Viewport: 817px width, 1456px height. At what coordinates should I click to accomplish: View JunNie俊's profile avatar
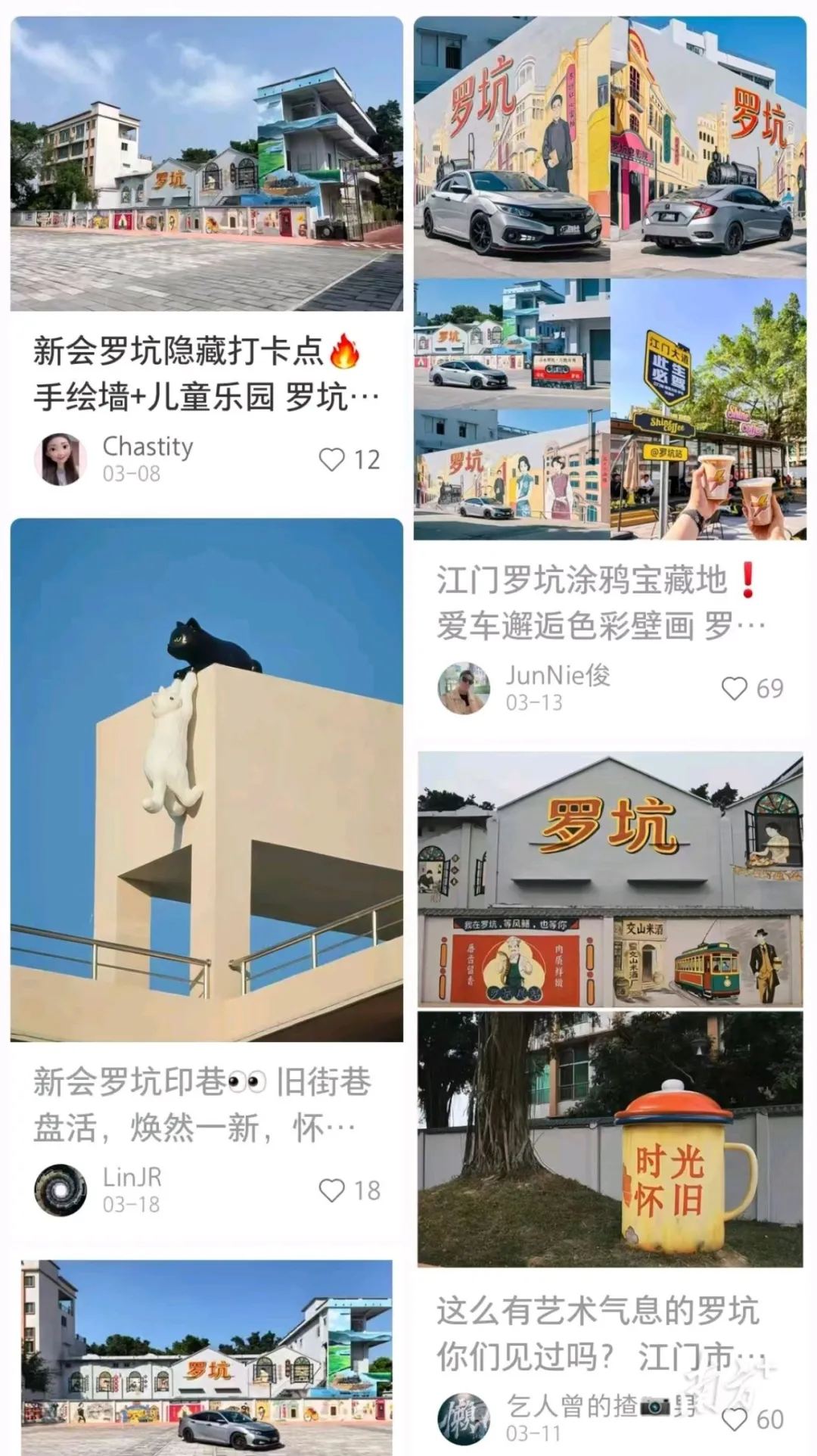(x=464, y=688)
